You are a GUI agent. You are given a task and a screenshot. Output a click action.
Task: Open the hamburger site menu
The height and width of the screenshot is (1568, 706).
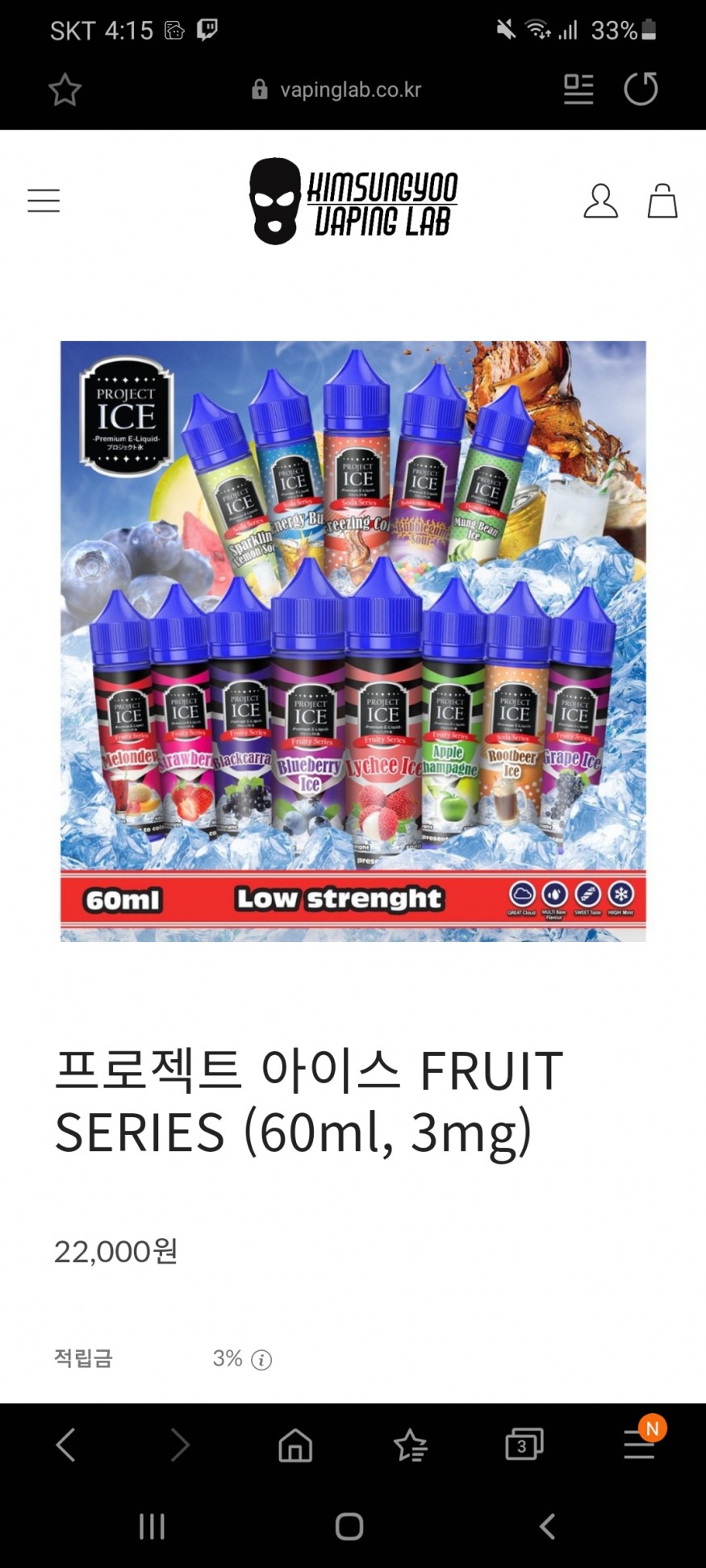click(44, 201)
